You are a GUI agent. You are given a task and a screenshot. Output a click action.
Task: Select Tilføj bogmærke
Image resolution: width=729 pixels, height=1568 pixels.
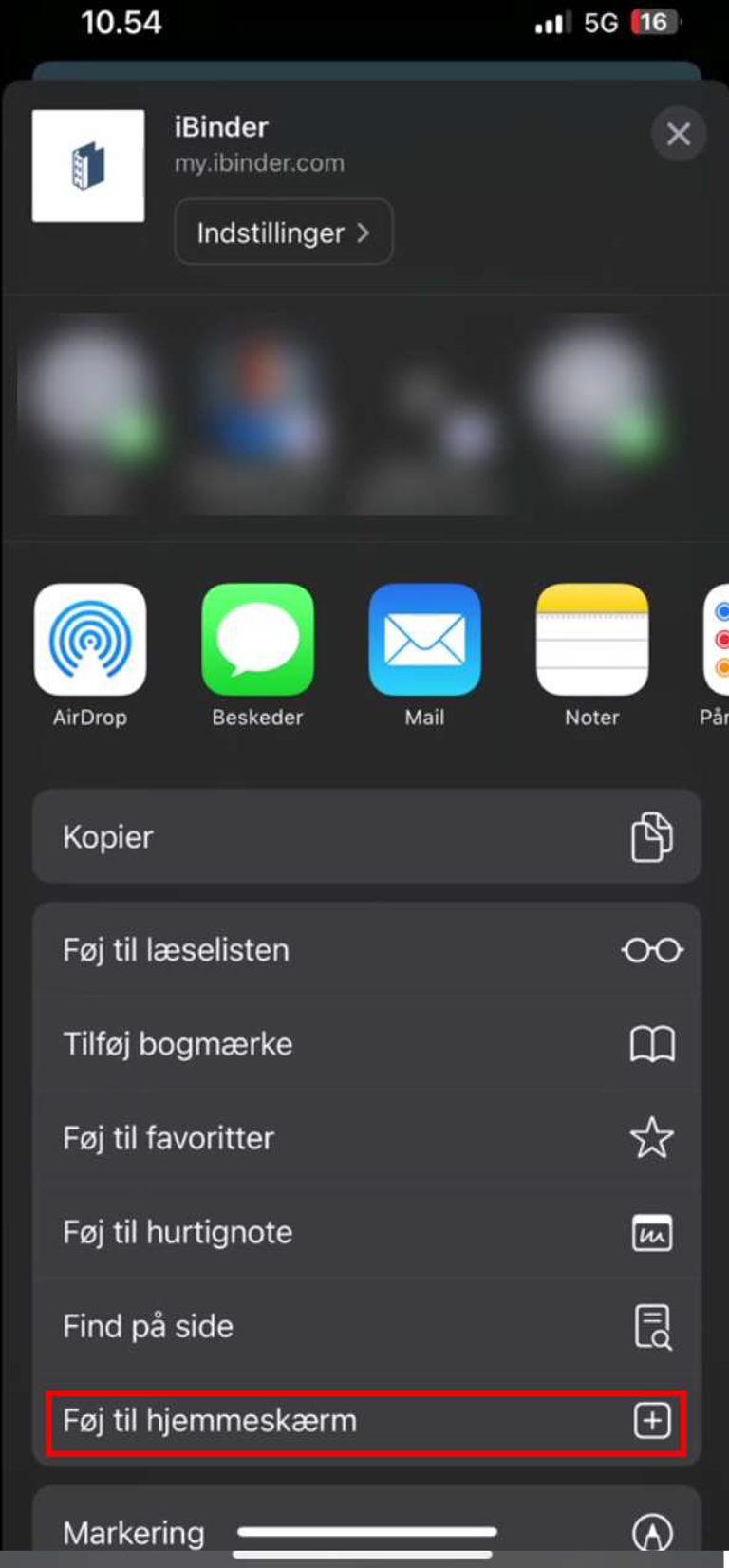366,1044
